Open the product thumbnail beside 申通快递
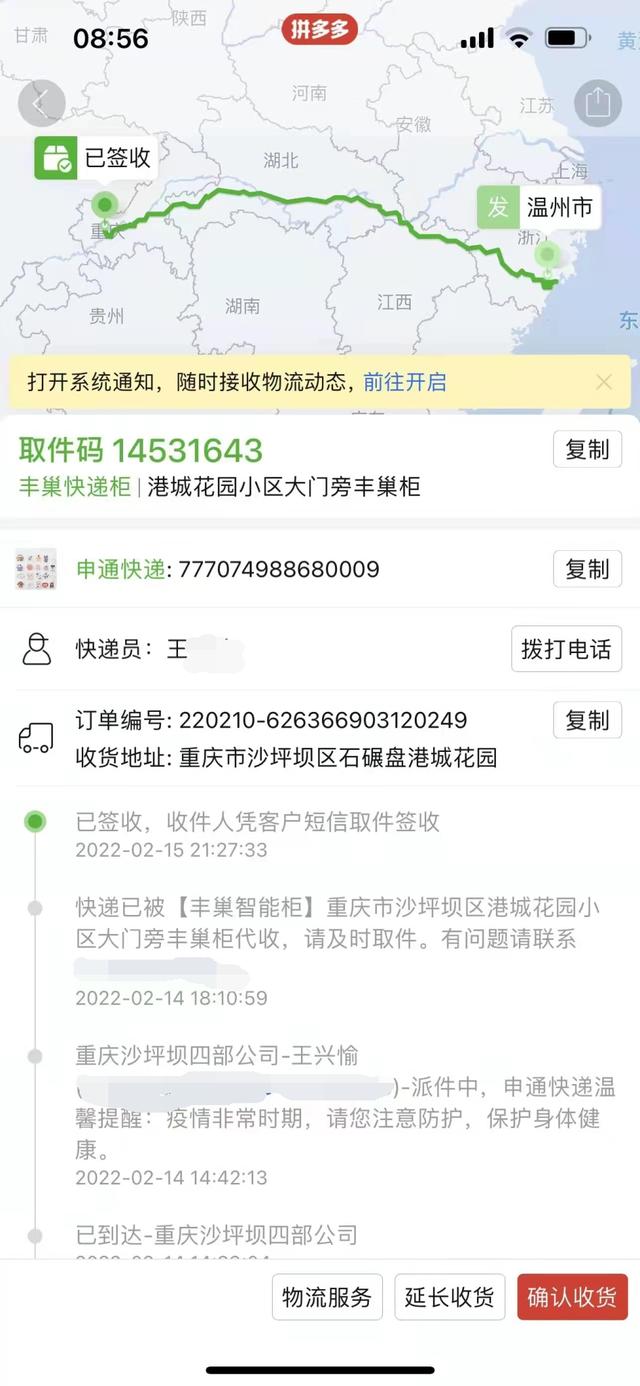Viewport: 640px width, 1386px height. 37,569
